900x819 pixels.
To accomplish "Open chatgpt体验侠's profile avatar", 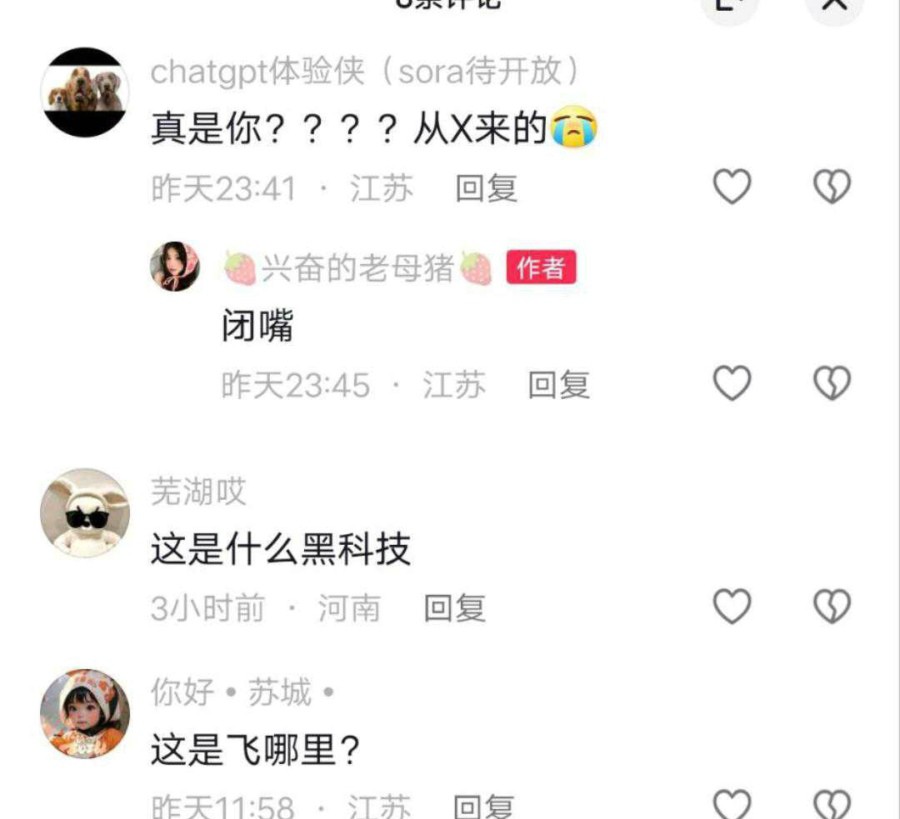I will coord(85,92).
